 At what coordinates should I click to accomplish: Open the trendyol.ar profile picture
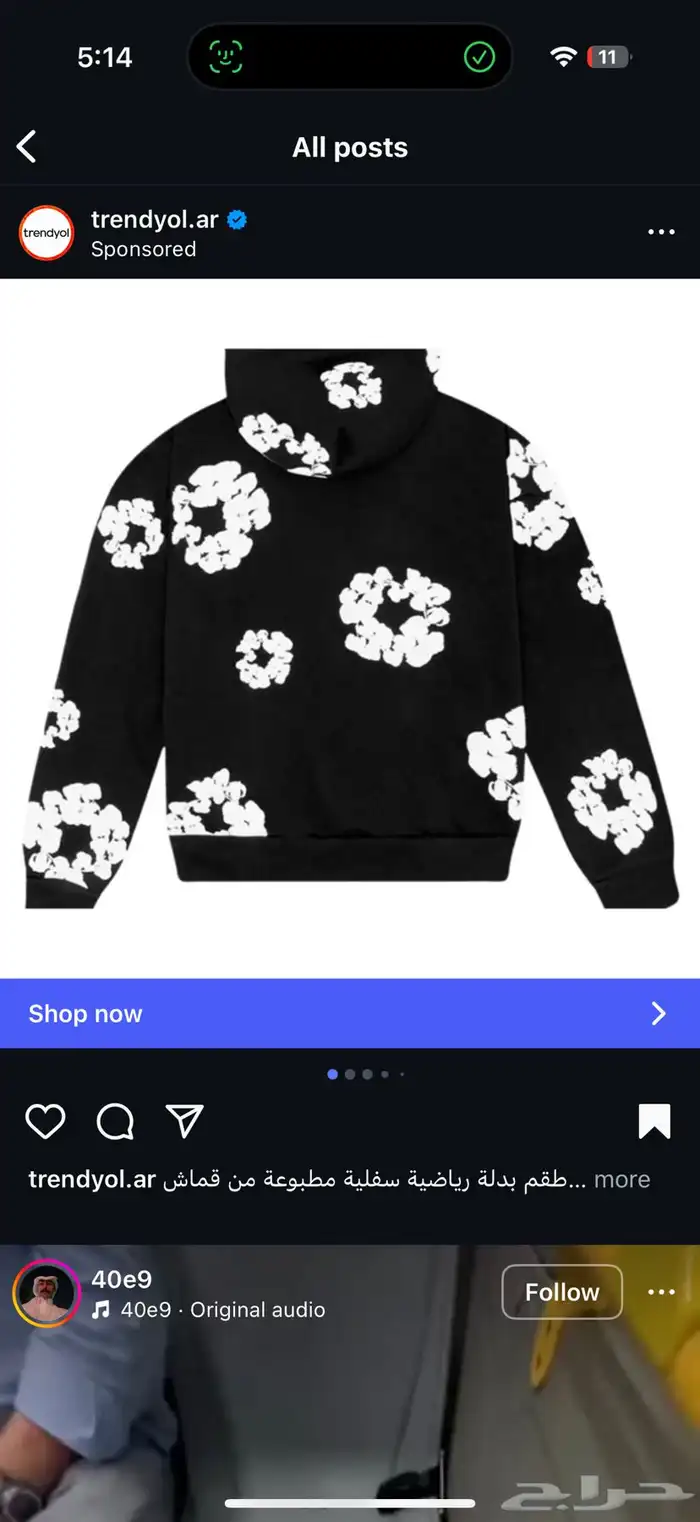tap(46, 233)
